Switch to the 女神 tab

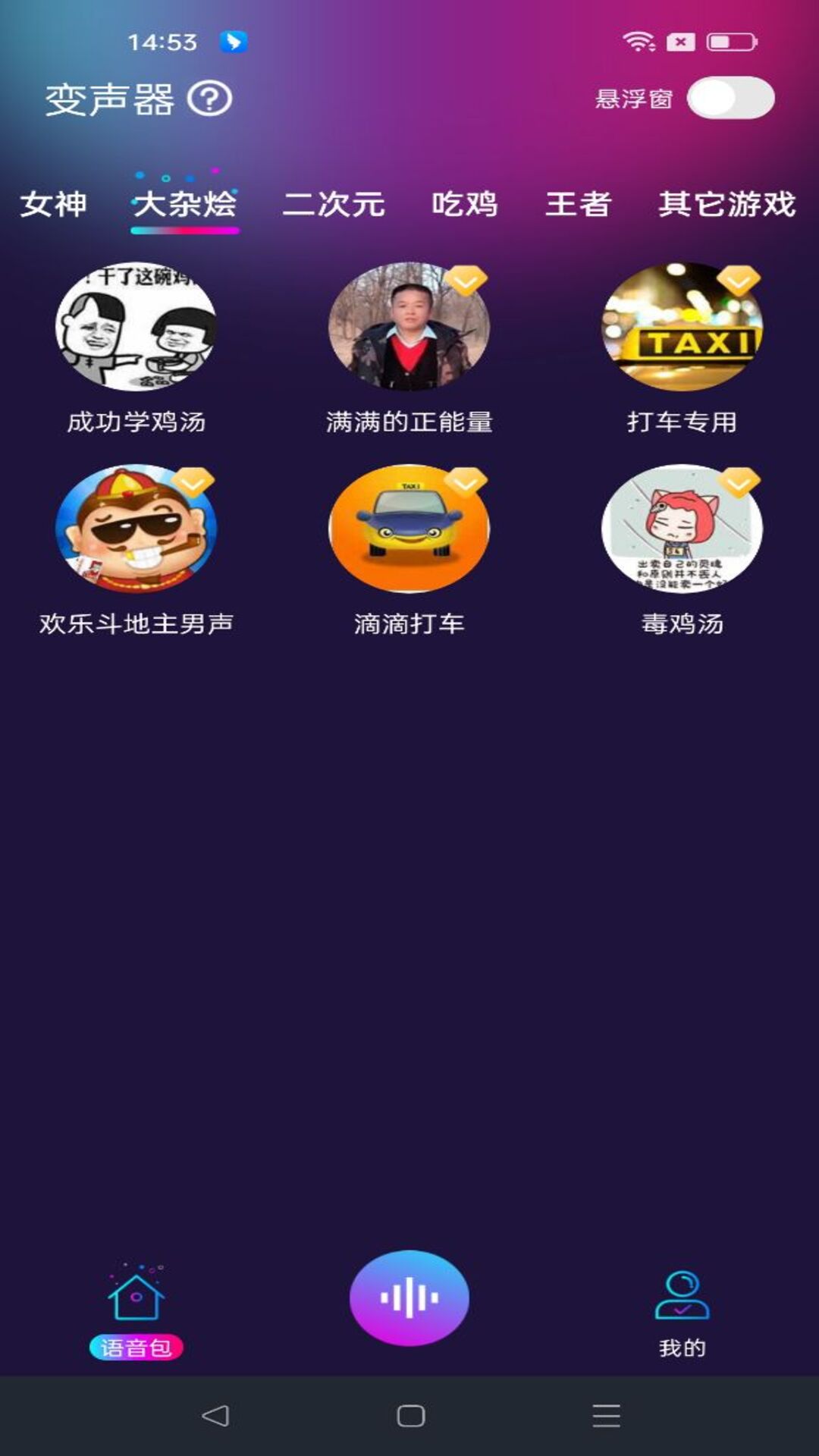click(x=53, y=204)
